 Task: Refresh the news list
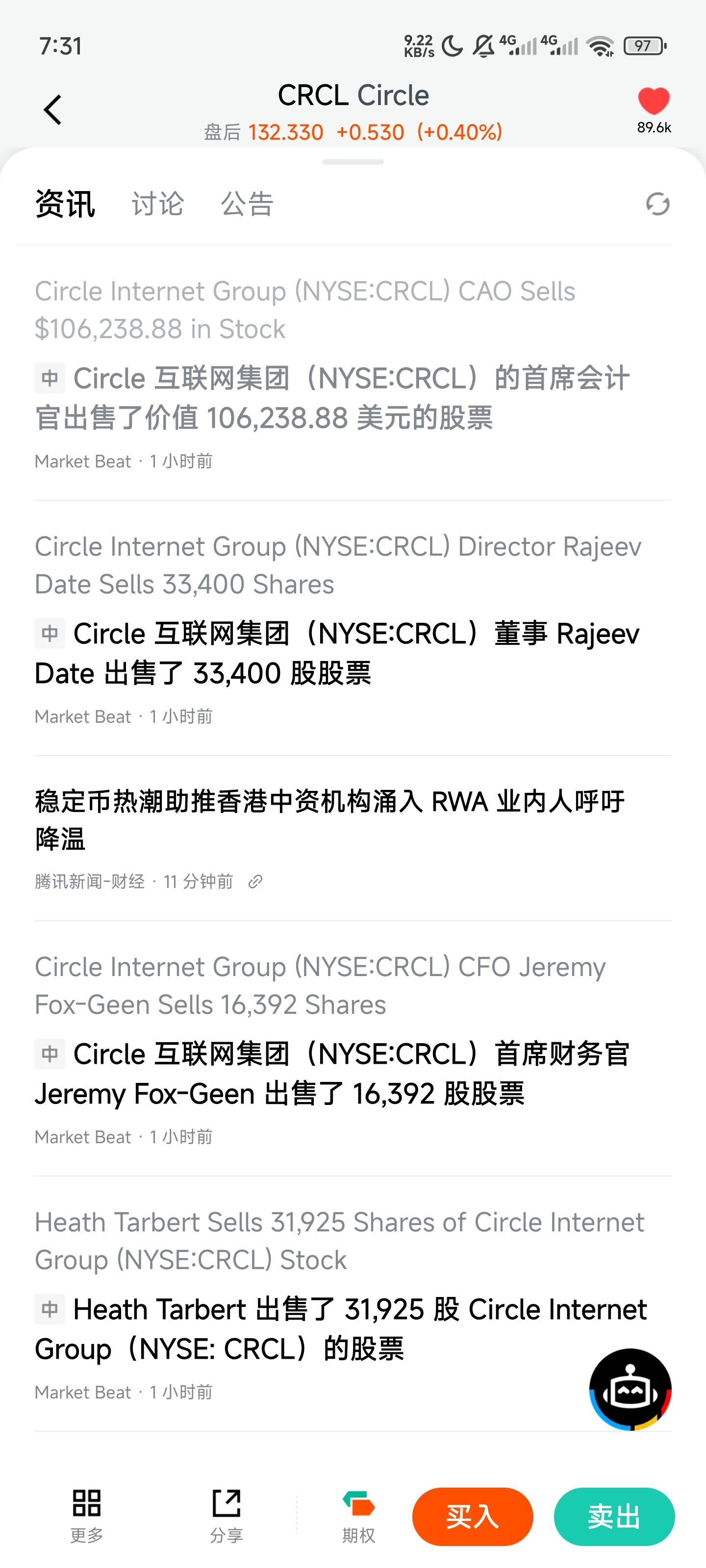(x=657, y=204)
